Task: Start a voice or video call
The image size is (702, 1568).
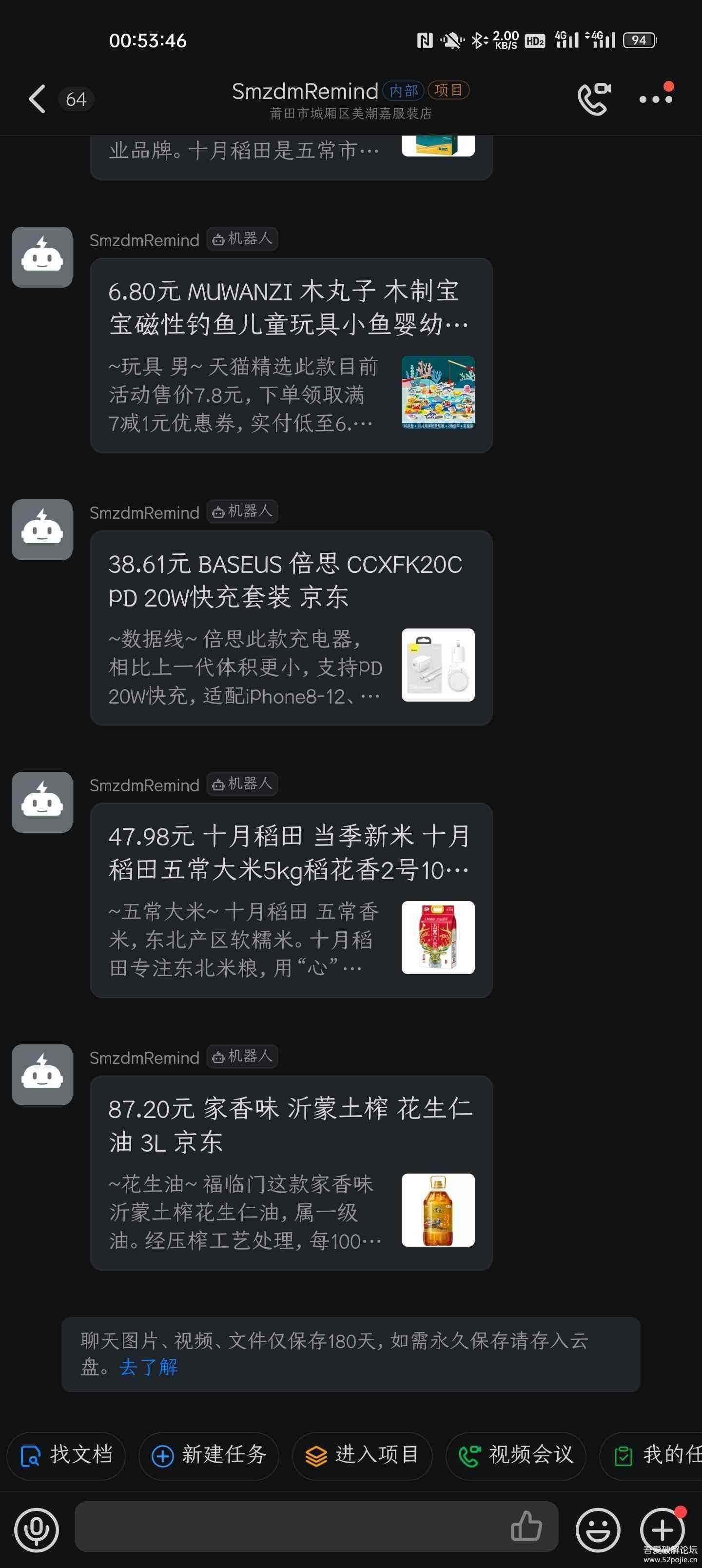Action: tap(594, 99)
